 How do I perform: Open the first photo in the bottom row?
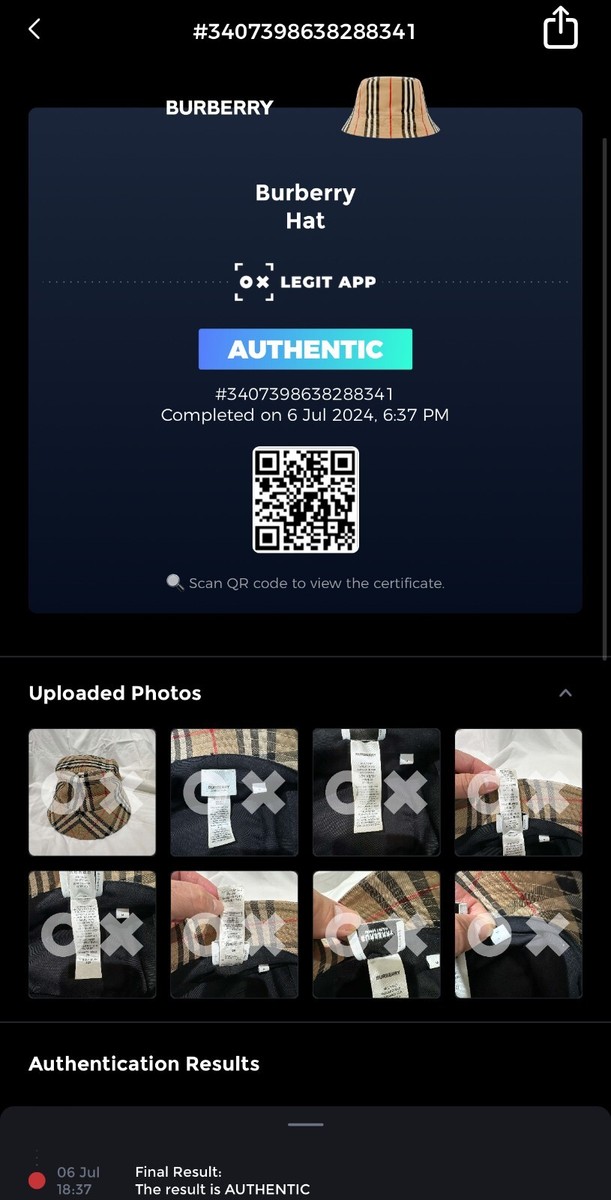[92, 934]
